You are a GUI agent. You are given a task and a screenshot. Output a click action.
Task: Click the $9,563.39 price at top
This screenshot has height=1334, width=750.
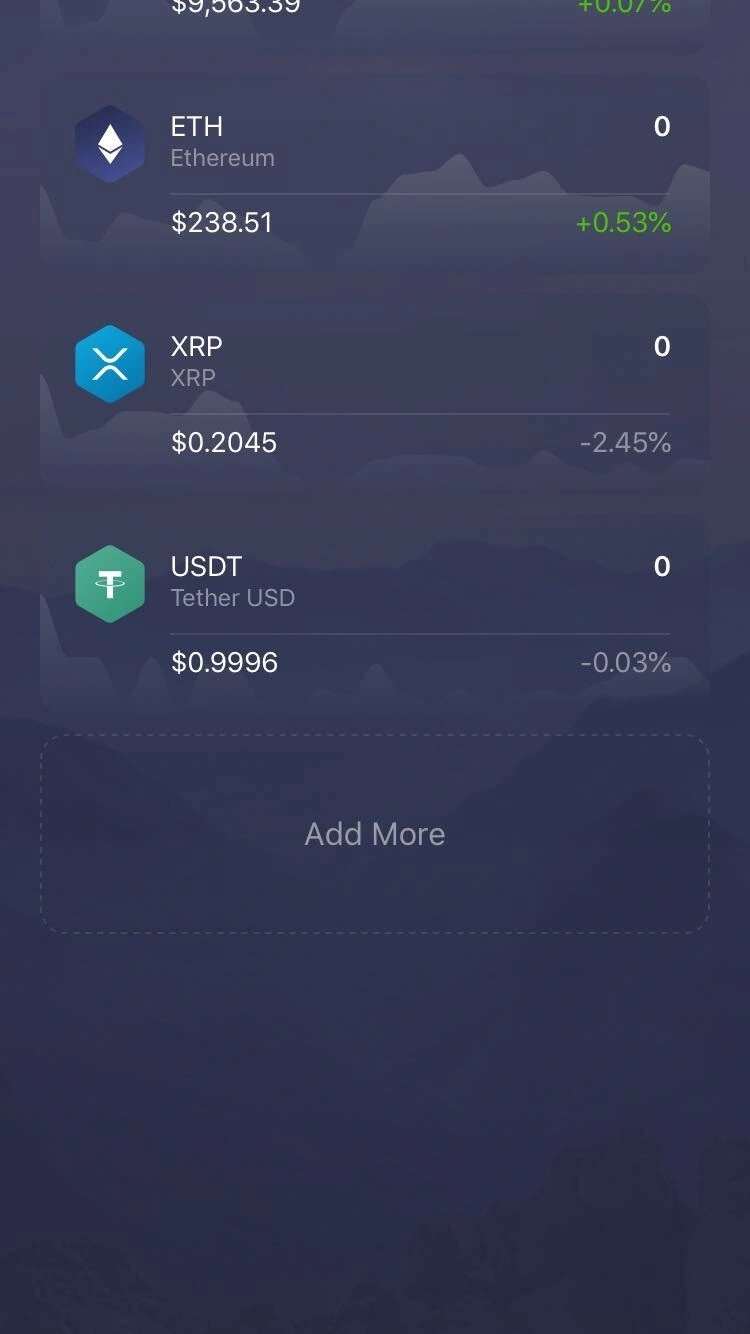click(235, 7)
